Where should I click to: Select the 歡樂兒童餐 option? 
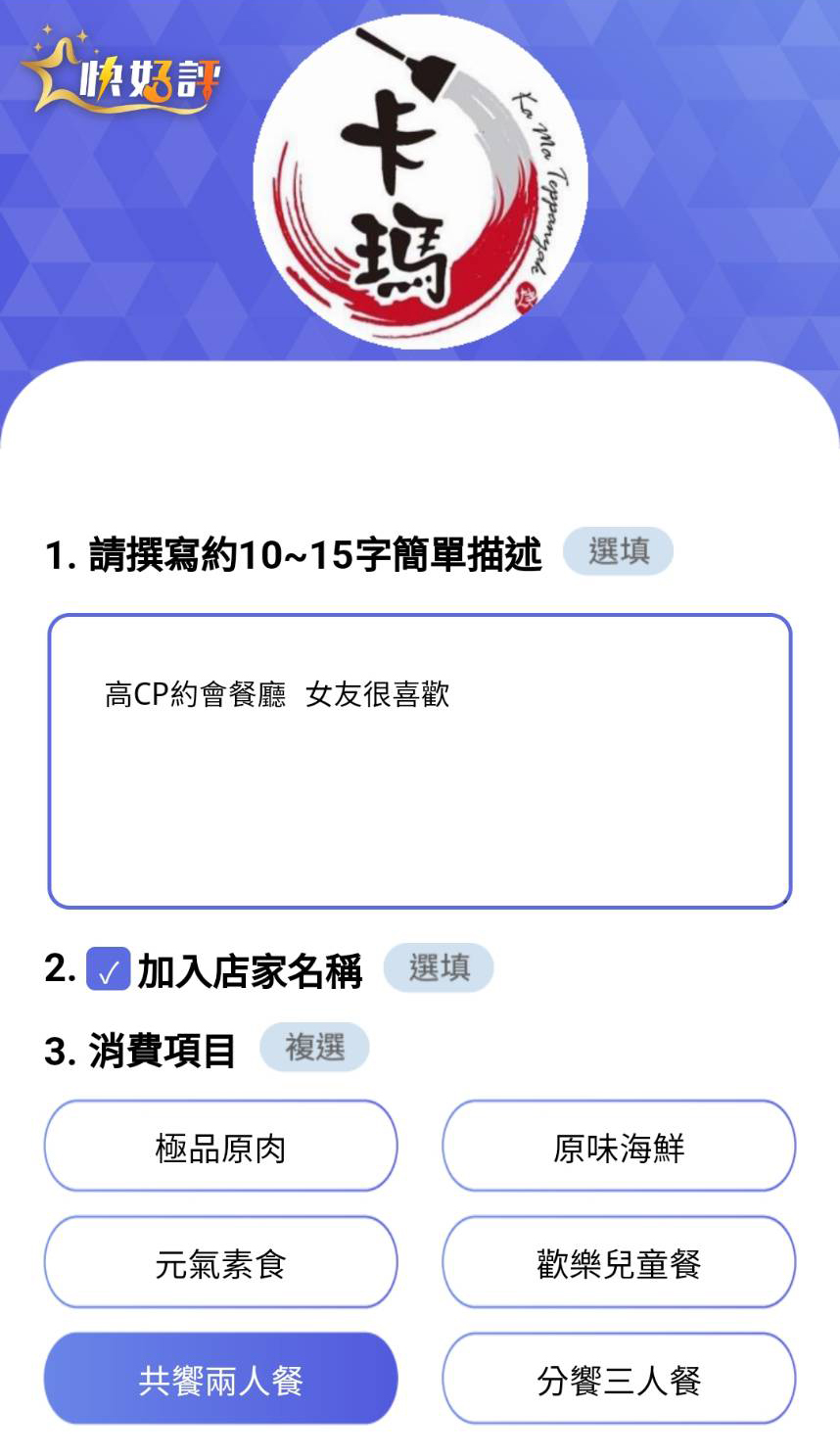pos(618,1263)
